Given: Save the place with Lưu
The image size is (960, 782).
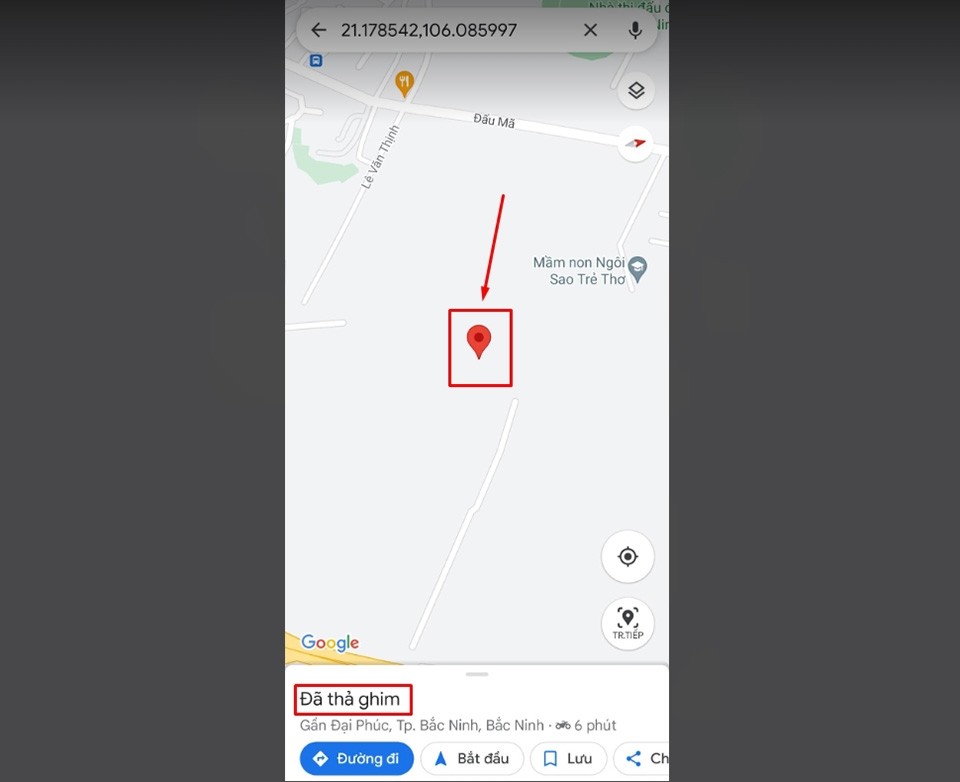Looking at the screenshot, I should click(x=568, y=759).
